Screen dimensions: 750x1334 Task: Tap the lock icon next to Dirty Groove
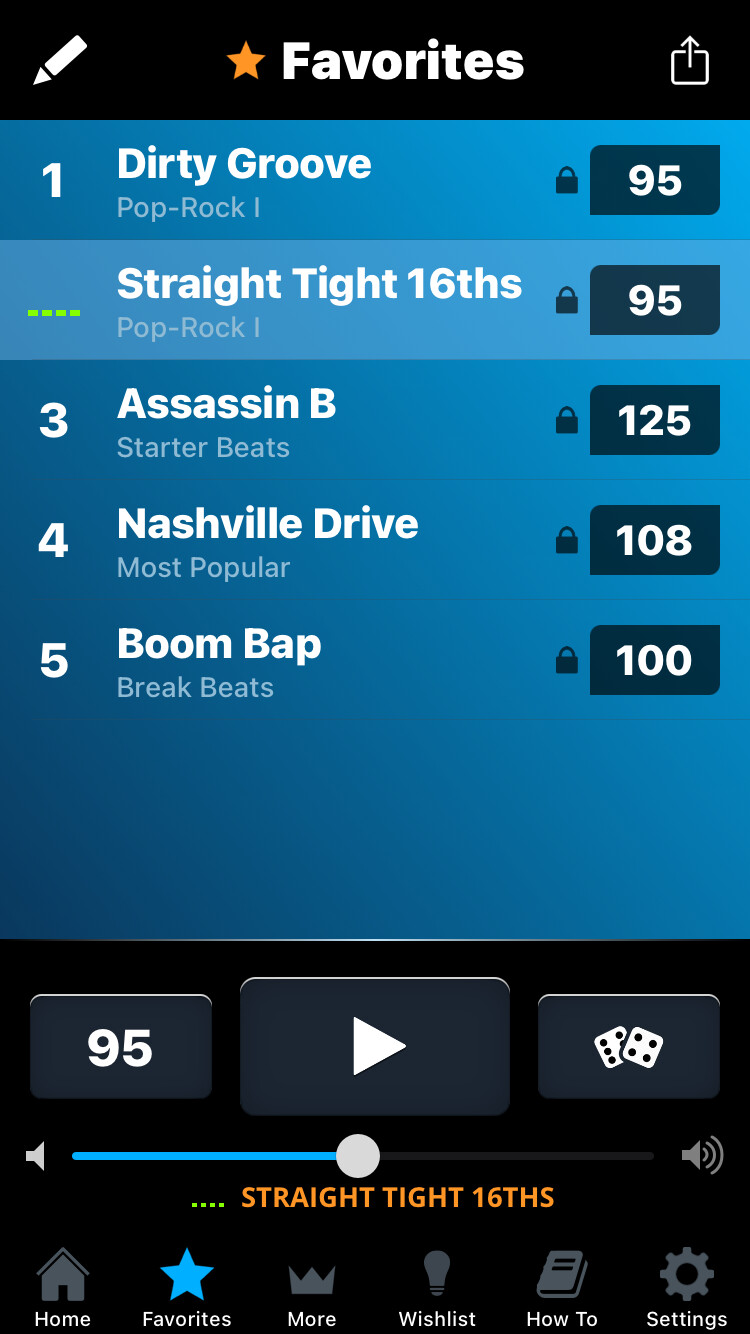click(567, 181)
